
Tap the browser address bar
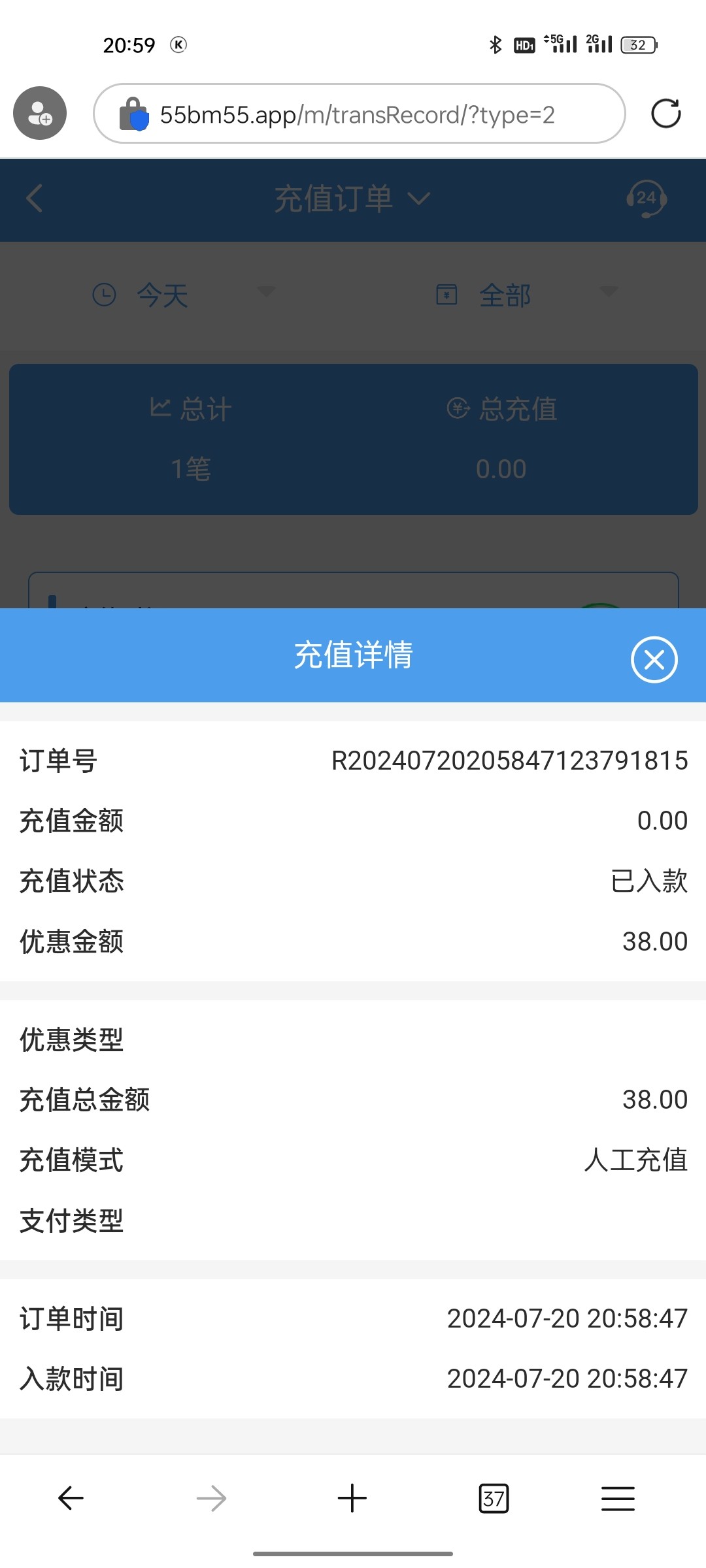coord(359,114)
